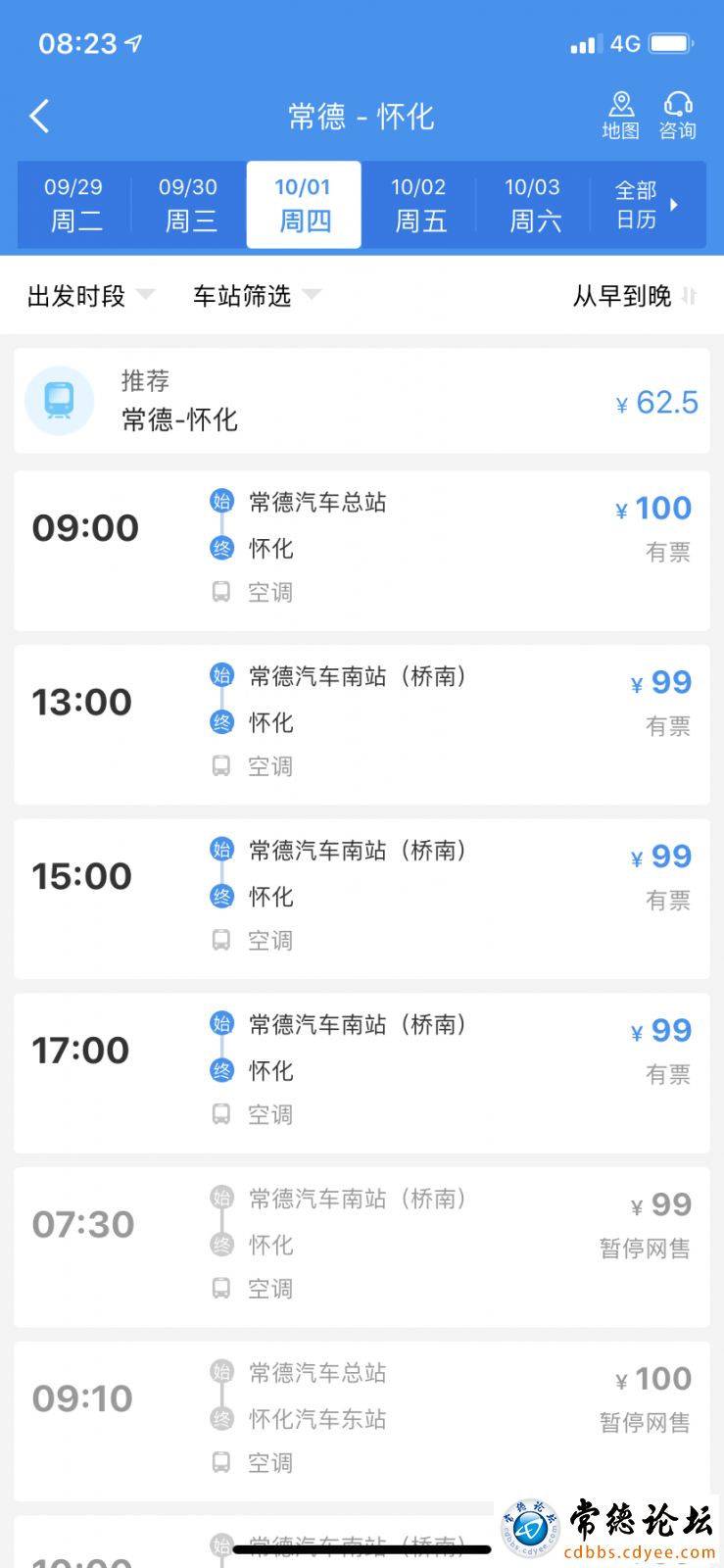The height and width of the screenshot is (1568, 724).
Task: Open the 09:10 trip to 怀化汽车东站
Action: pyautogui.click(x=362, y=1421)
